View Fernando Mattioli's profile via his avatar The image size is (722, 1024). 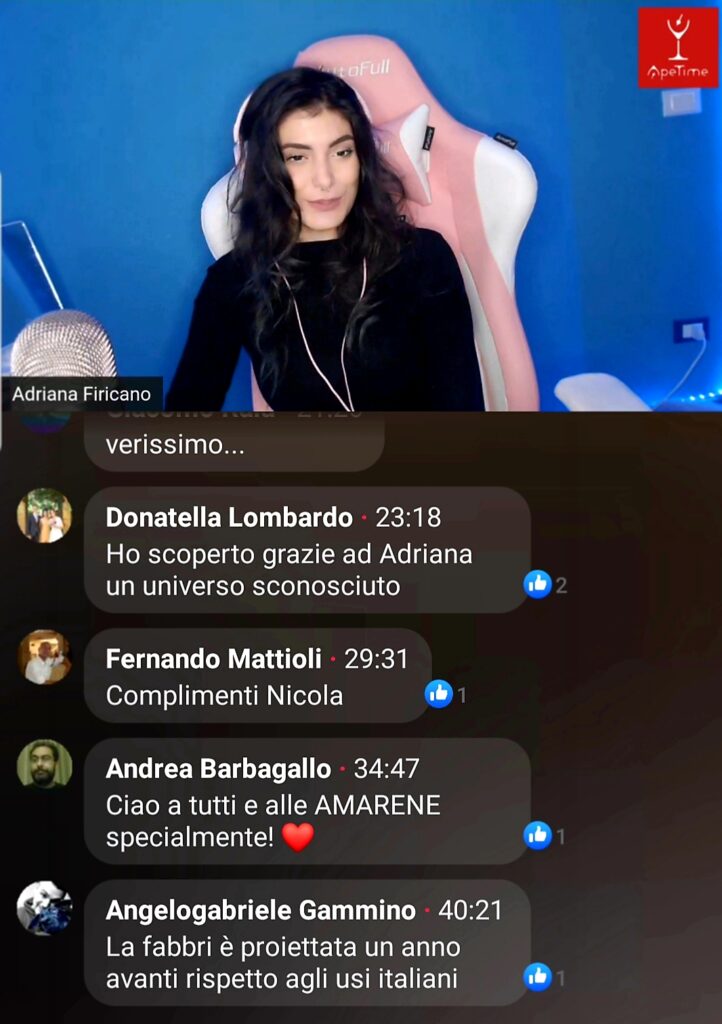coord(44,657)
